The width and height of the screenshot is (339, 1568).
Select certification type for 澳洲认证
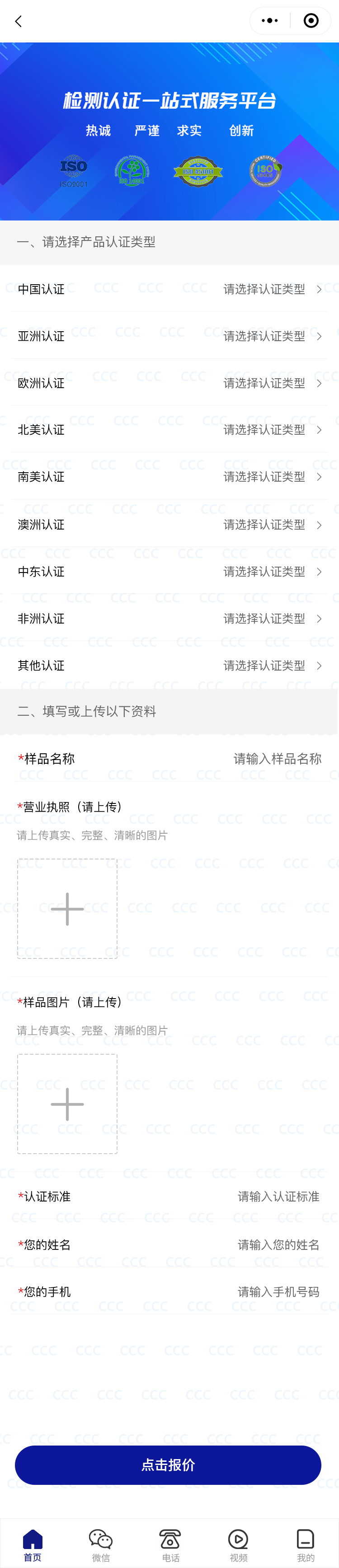point(272,525)
